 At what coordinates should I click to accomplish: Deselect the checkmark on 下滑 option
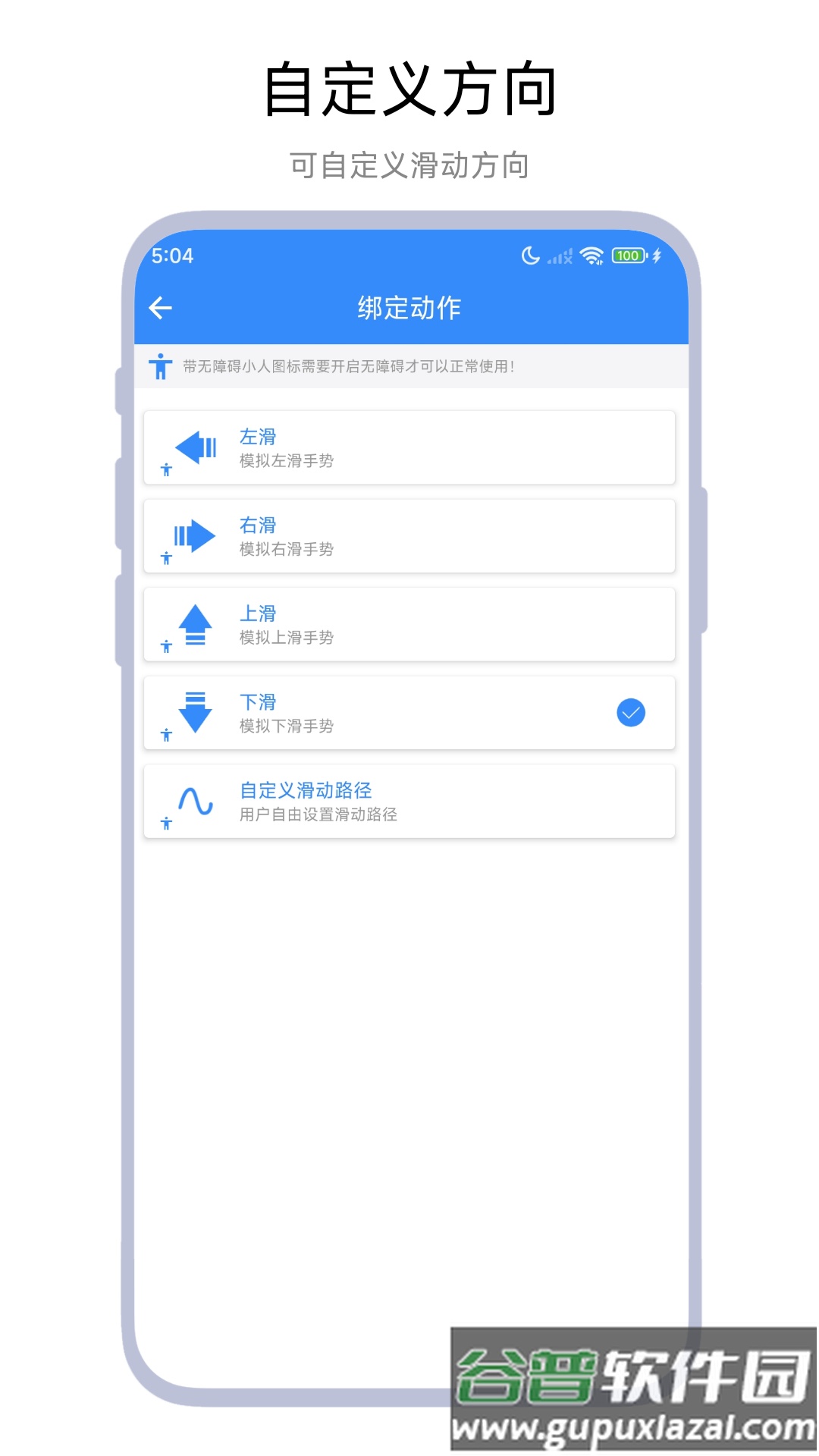pos(630,712)
